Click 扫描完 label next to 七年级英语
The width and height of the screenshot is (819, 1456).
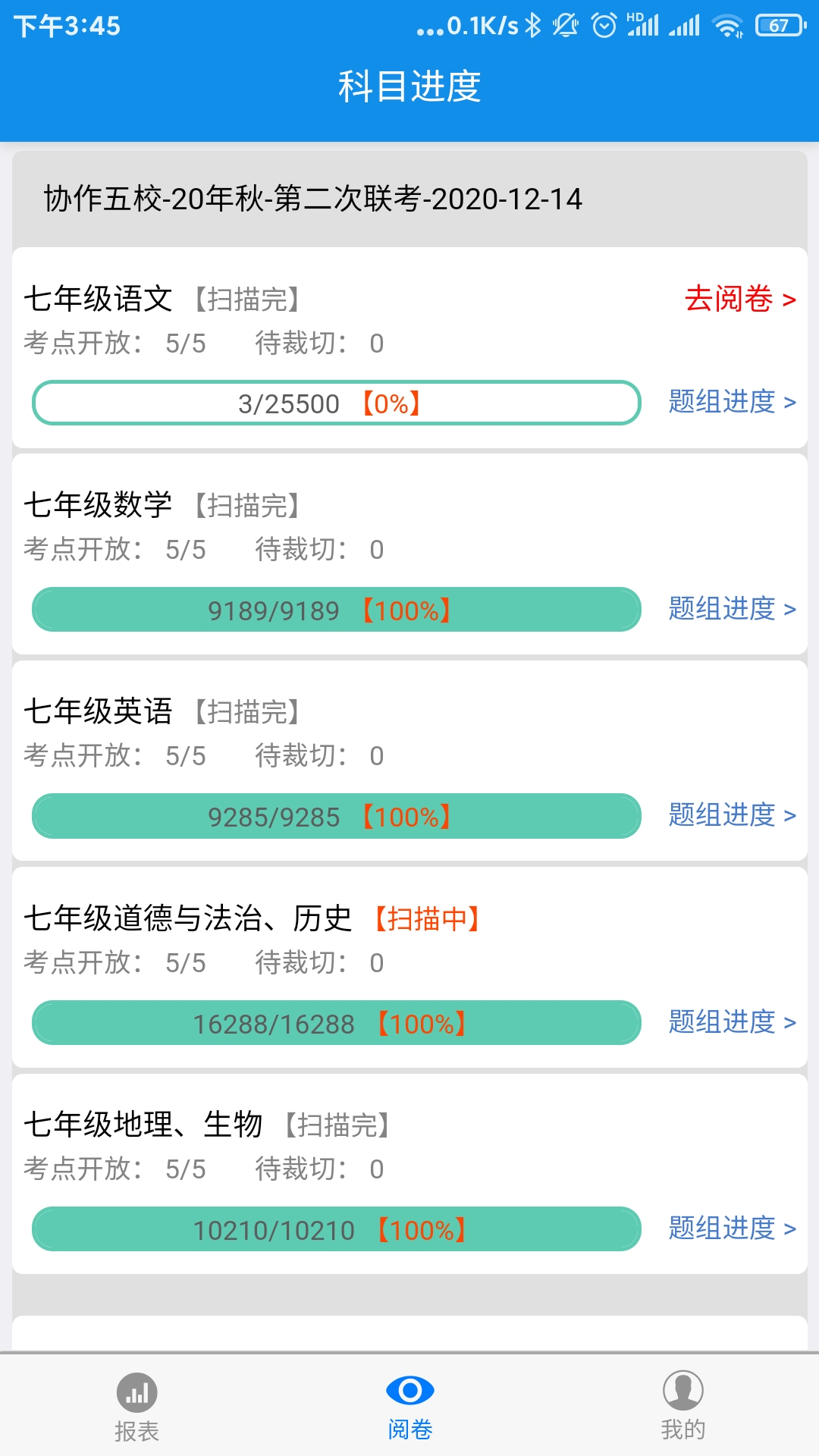pyautogui.click(x=246, y=712)
